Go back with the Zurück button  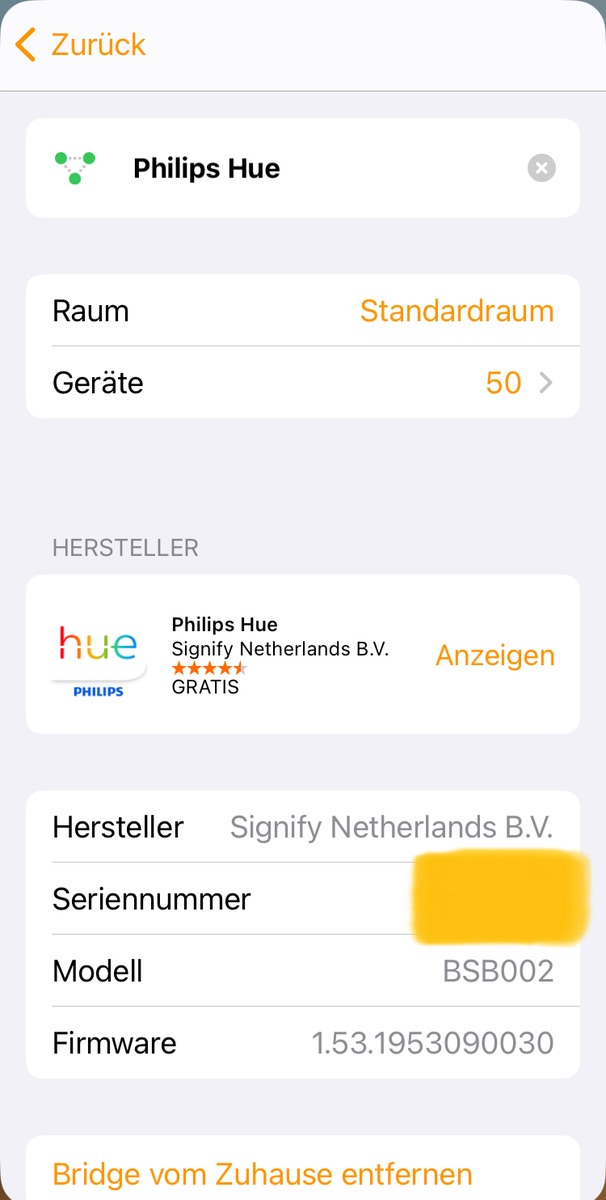pyautogui.click(x=80, y=45)
